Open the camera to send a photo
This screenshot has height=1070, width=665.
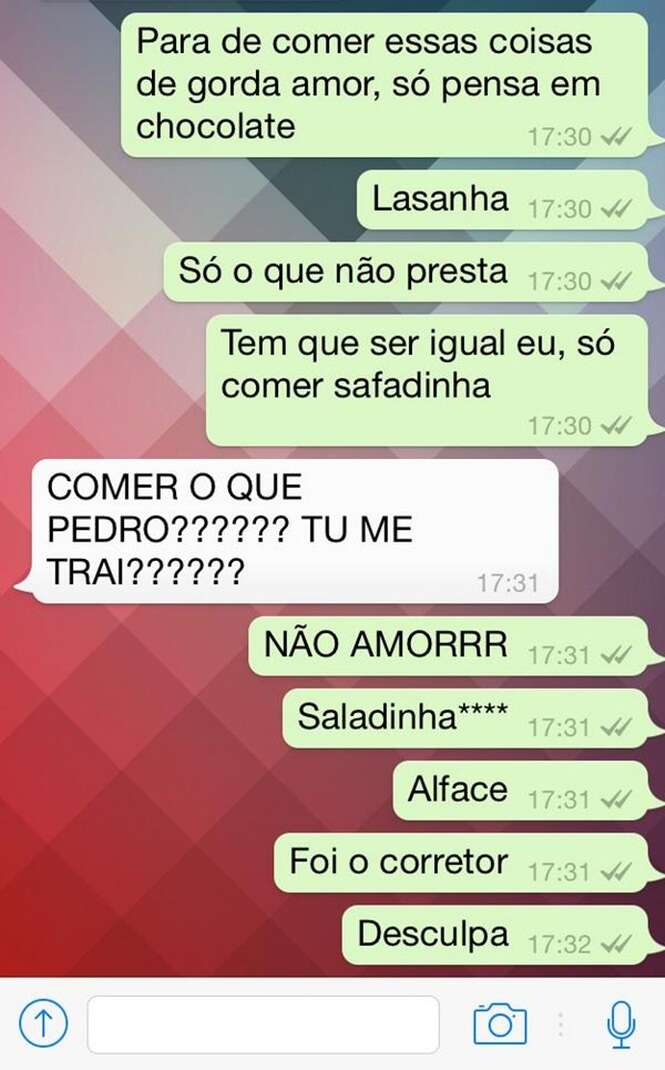click(500, 1023)
